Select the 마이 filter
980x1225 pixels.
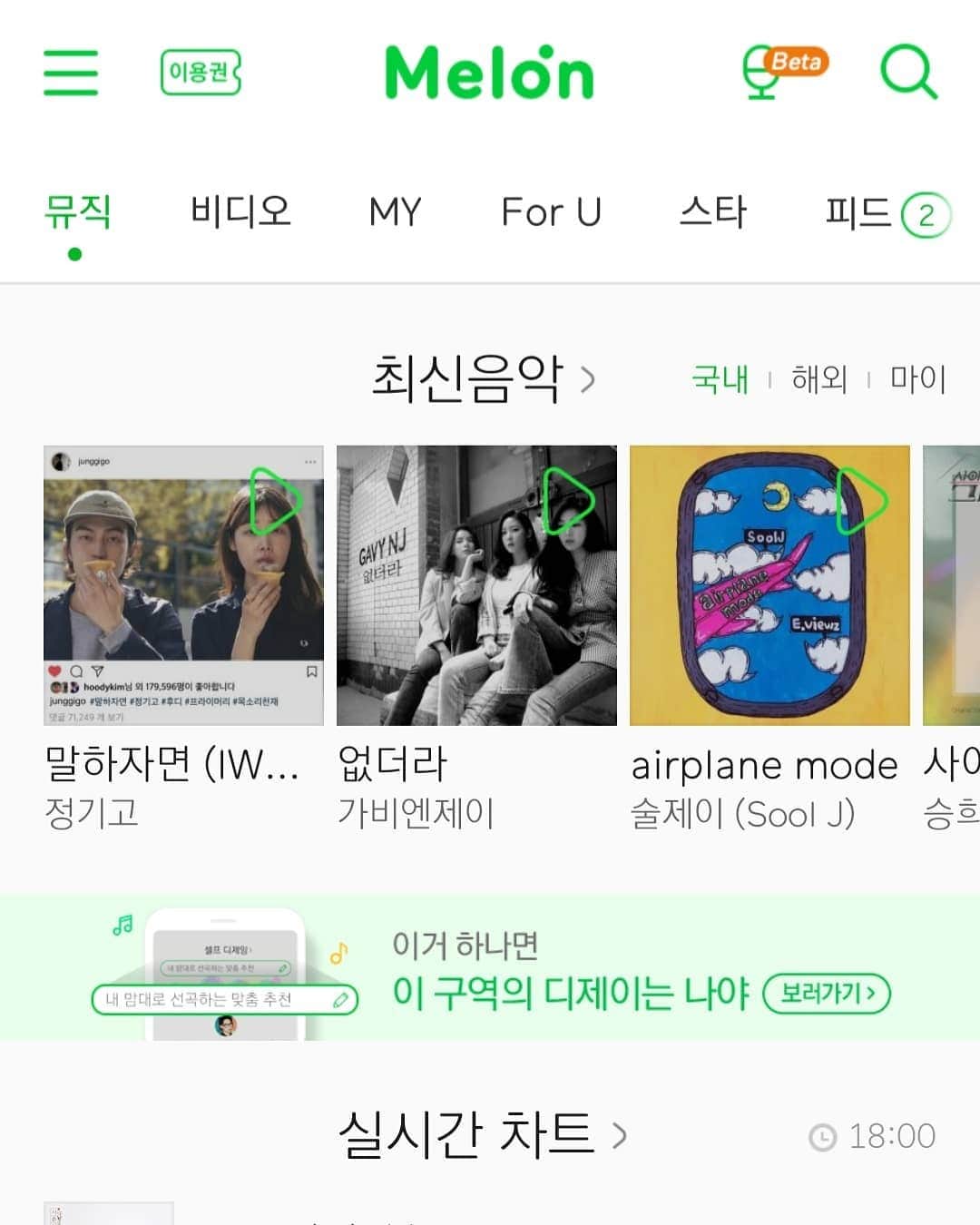click(x=918, y=378)
